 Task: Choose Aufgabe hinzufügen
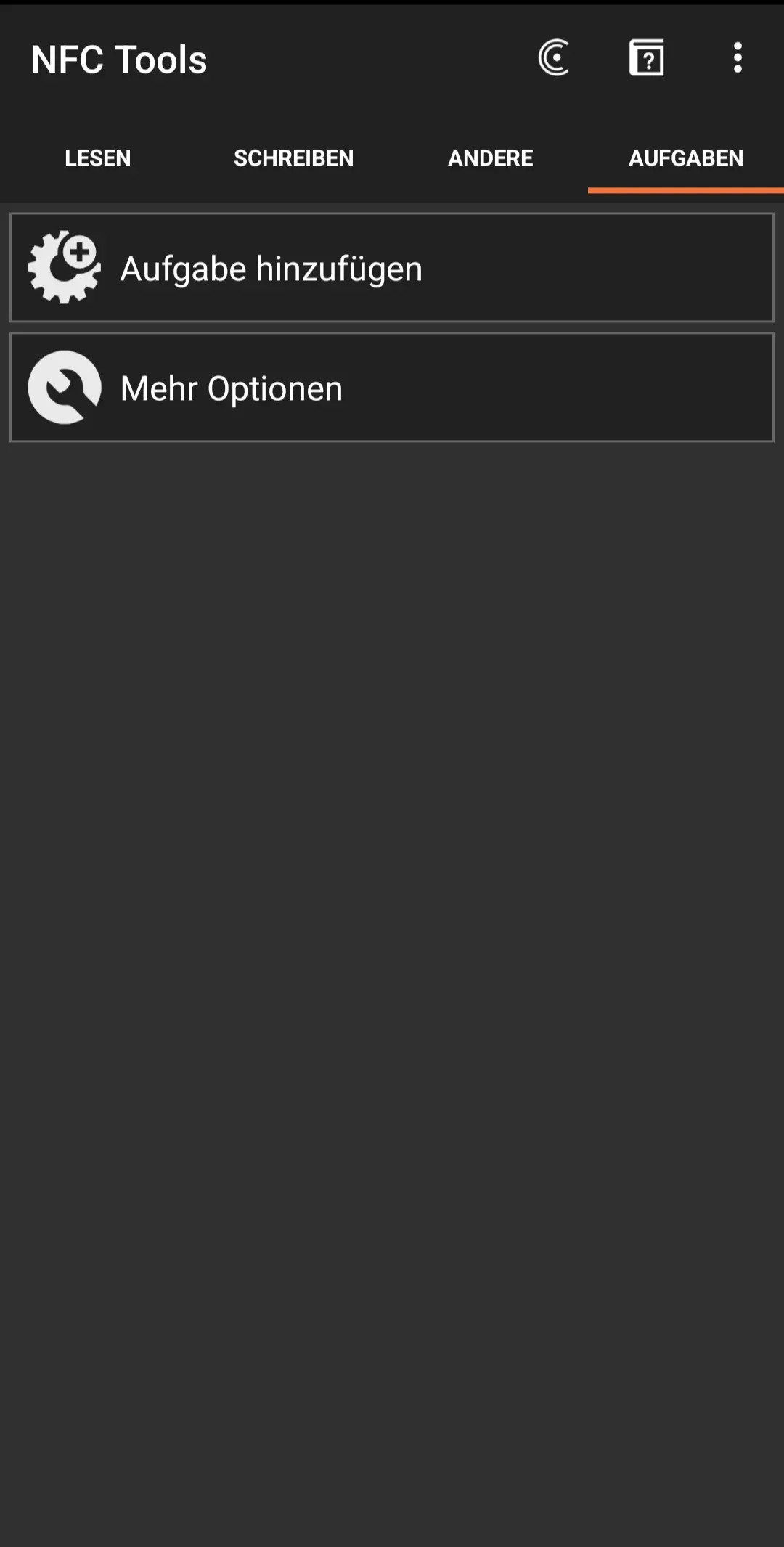click(392, 268)
